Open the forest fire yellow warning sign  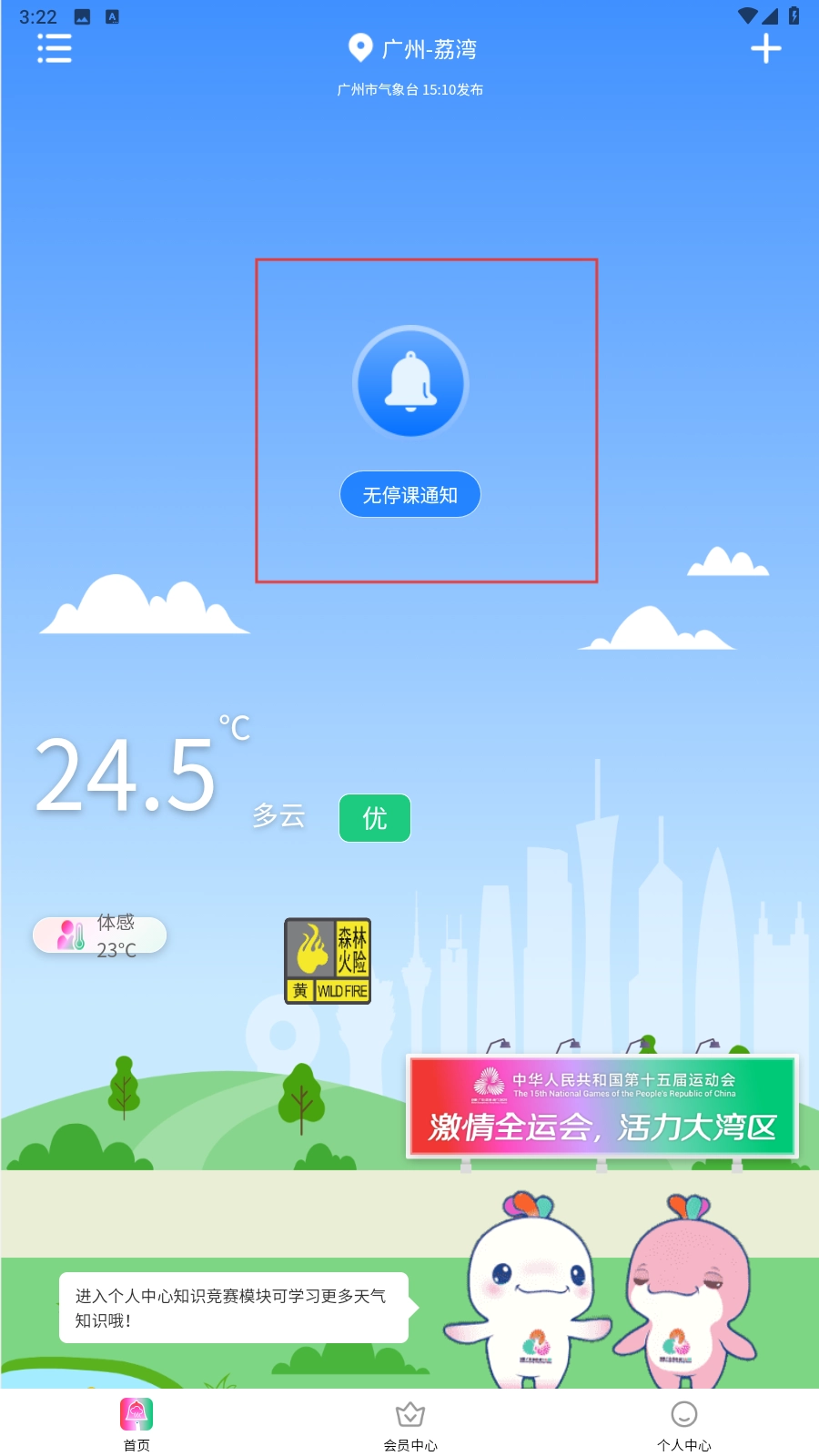[x=328, y=961]
